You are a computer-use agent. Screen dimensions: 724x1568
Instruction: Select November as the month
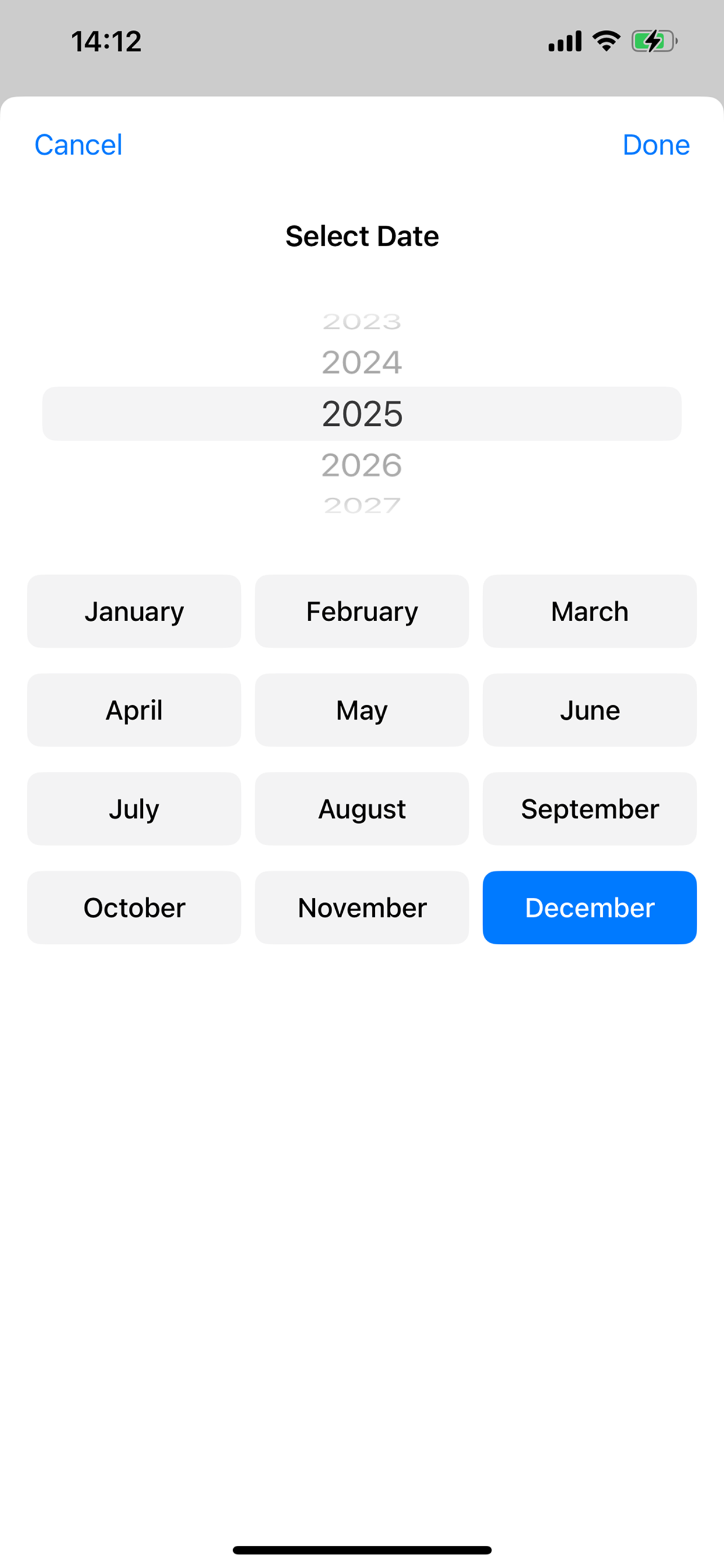361,907
